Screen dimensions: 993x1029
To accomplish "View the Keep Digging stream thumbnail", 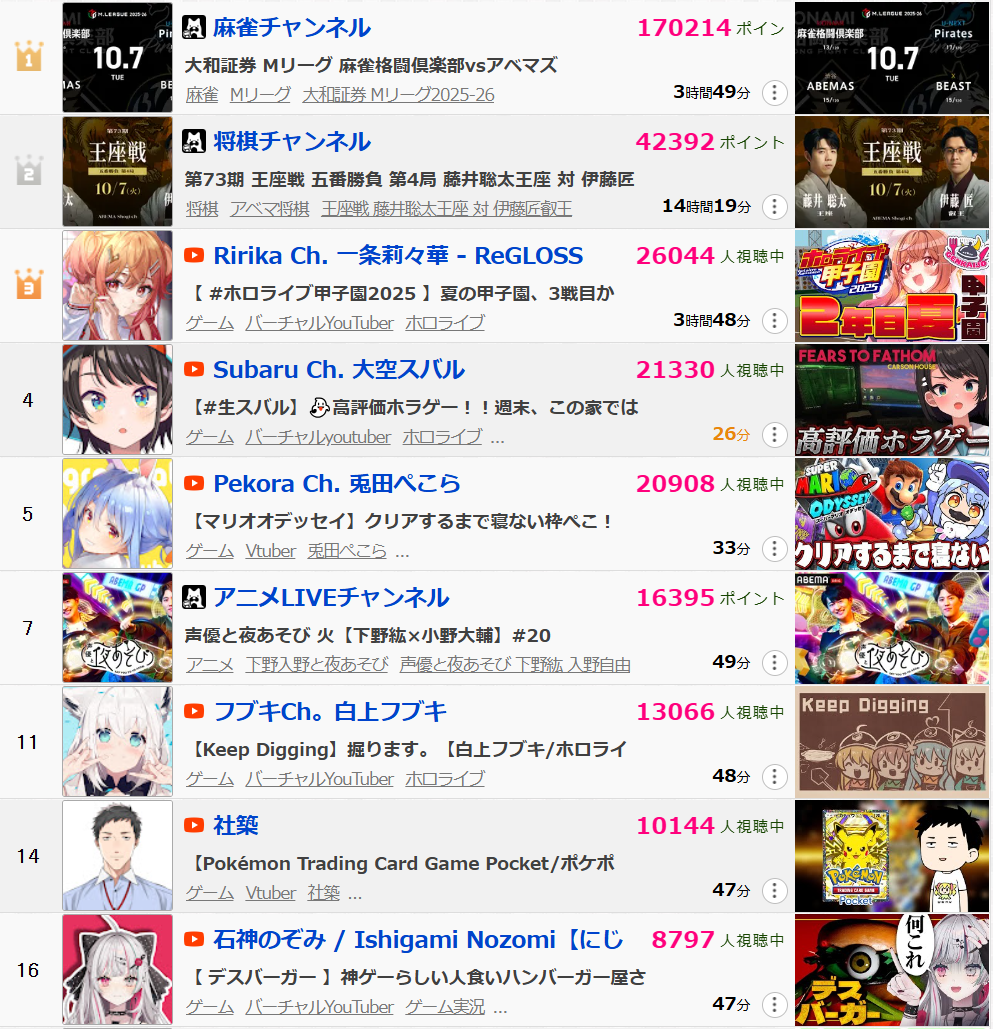I will pyautogui.click(x=892, y=742).
